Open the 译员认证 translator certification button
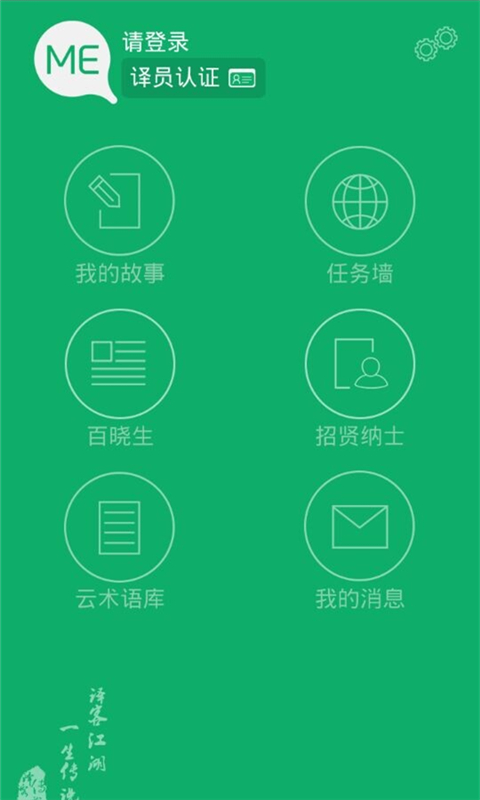The image size is (480, 800). 193,78
